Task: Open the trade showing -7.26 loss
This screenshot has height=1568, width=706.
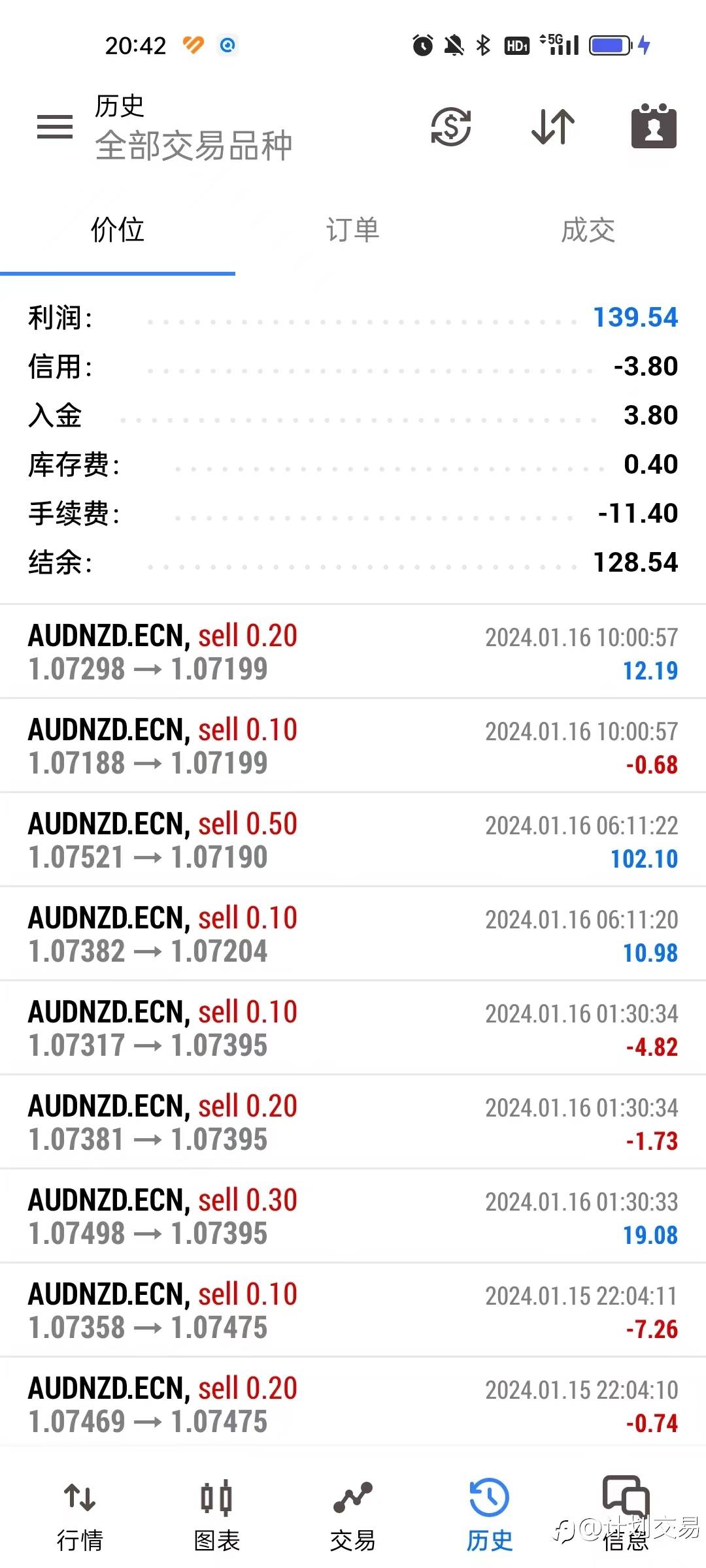Action: [x=353, y=1311]
